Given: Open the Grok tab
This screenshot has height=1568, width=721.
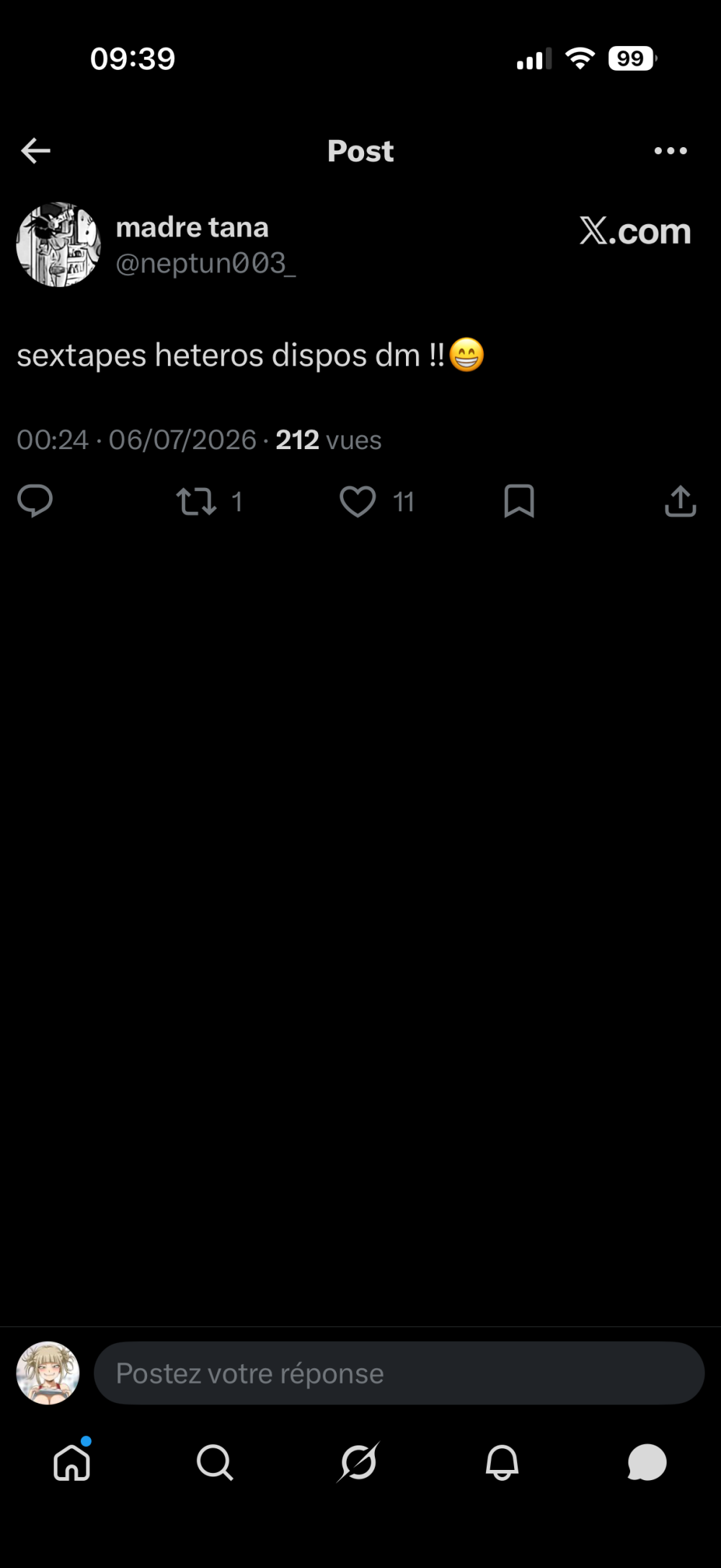Looking at the screenshot, I should click(359, 1462).
